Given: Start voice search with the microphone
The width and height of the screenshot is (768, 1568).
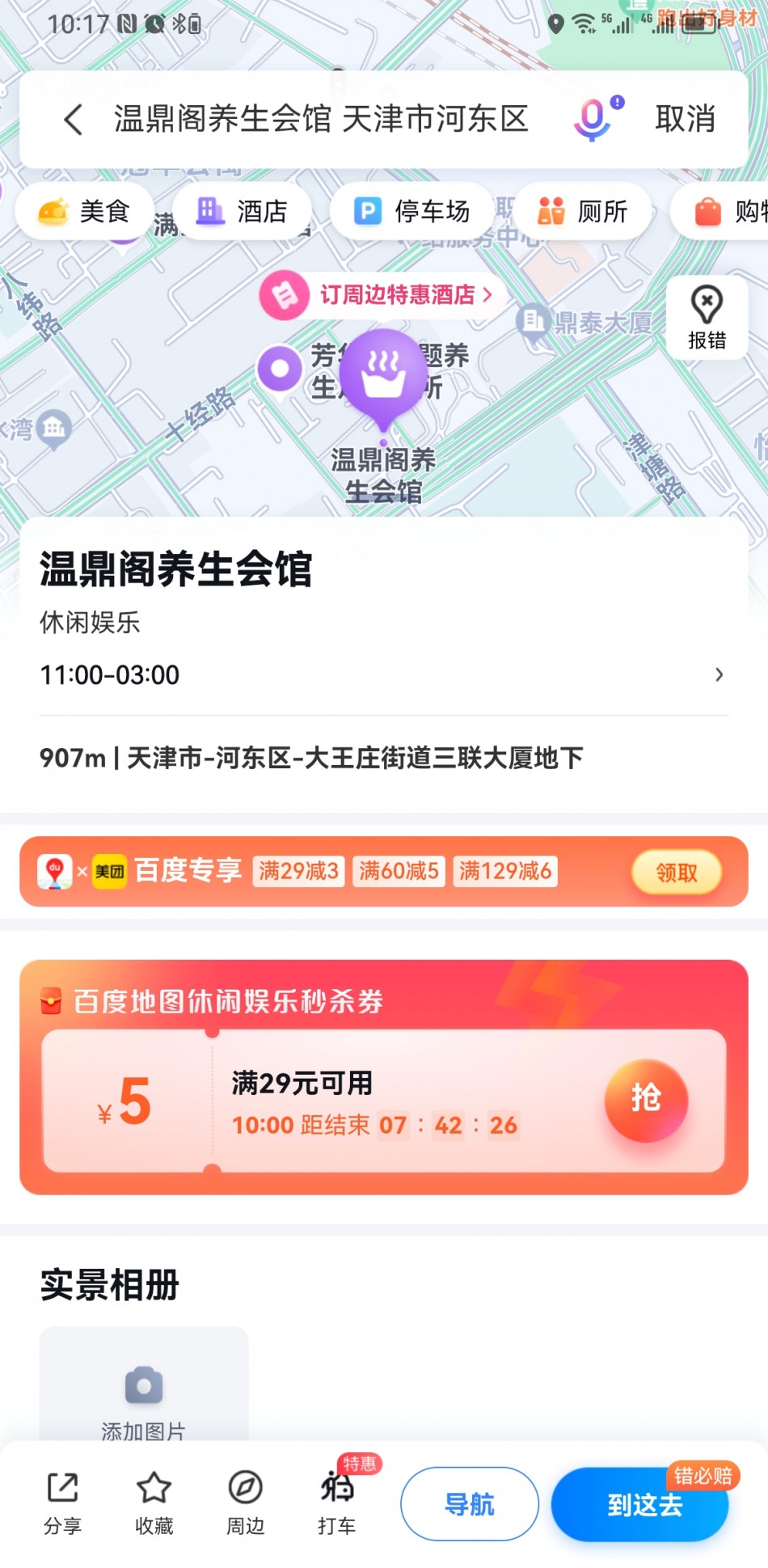Looking at the screenshot, I should point(594,120).
